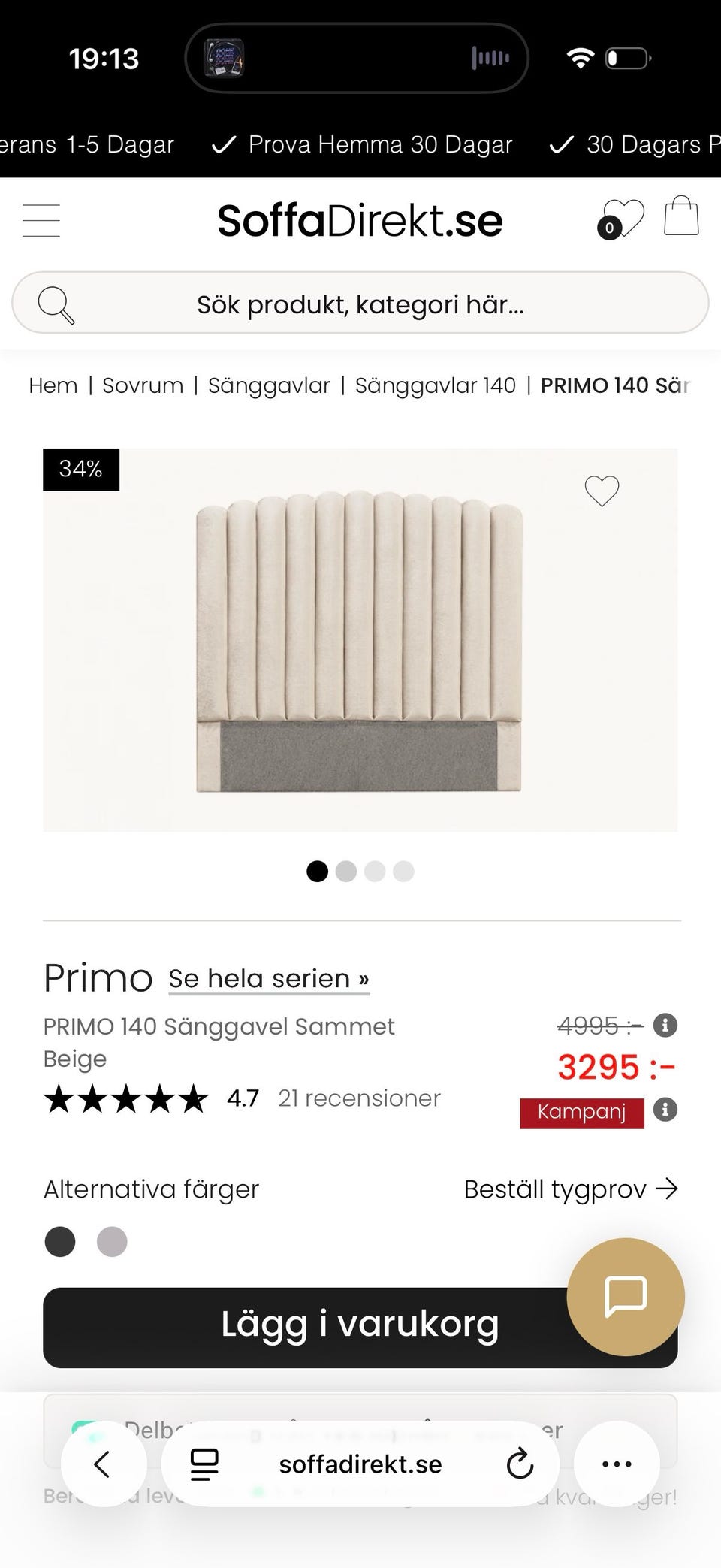Open the chat bubble button
Image resolution: width=721 pixels, height=1568 pixels.
coord(626,1297)
